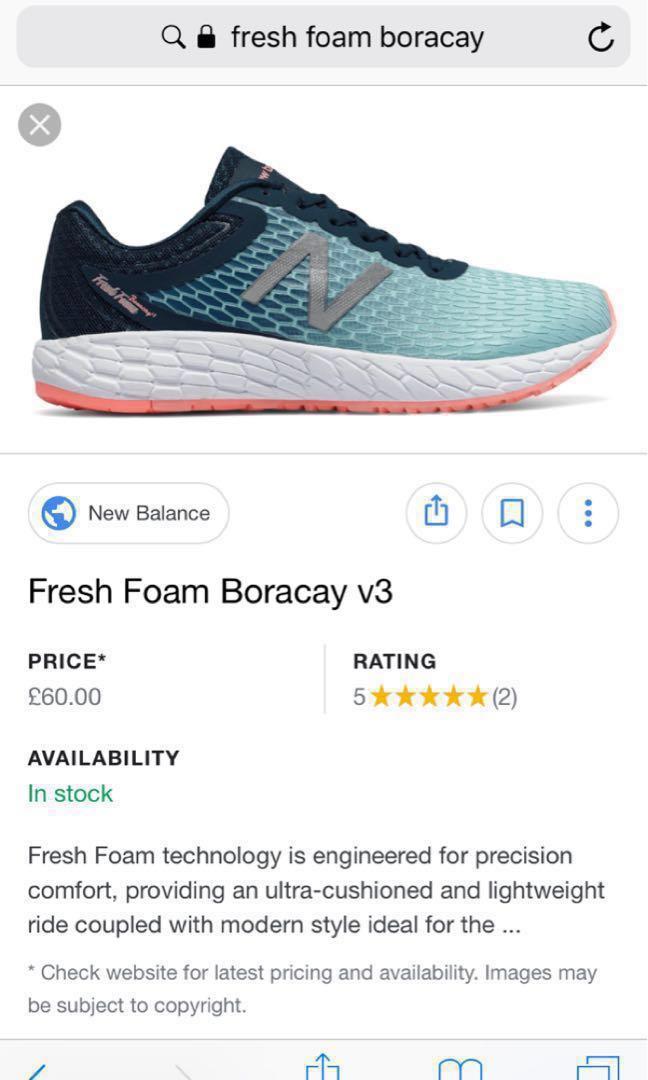This screenshot has height=1080, width=648.
Task: Visit the New Balance site
Action: (128, 513)
